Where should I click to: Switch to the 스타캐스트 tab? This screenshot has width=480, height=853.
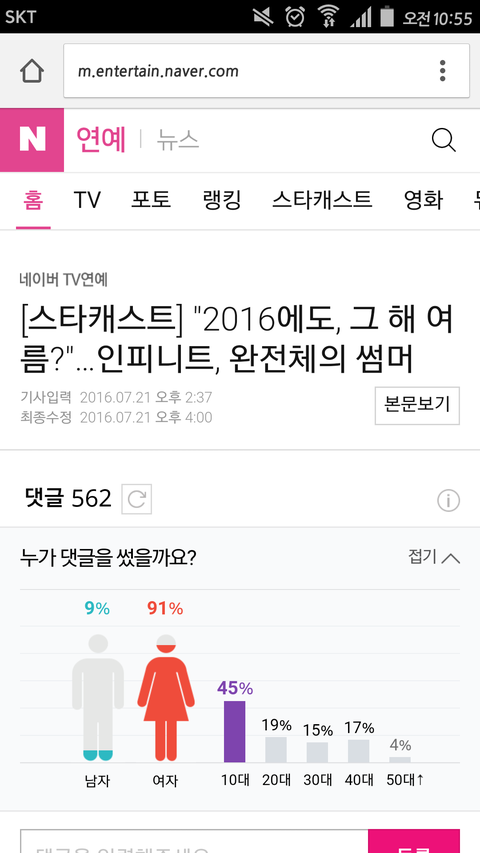pyautogui.click(x=322, y=200)
